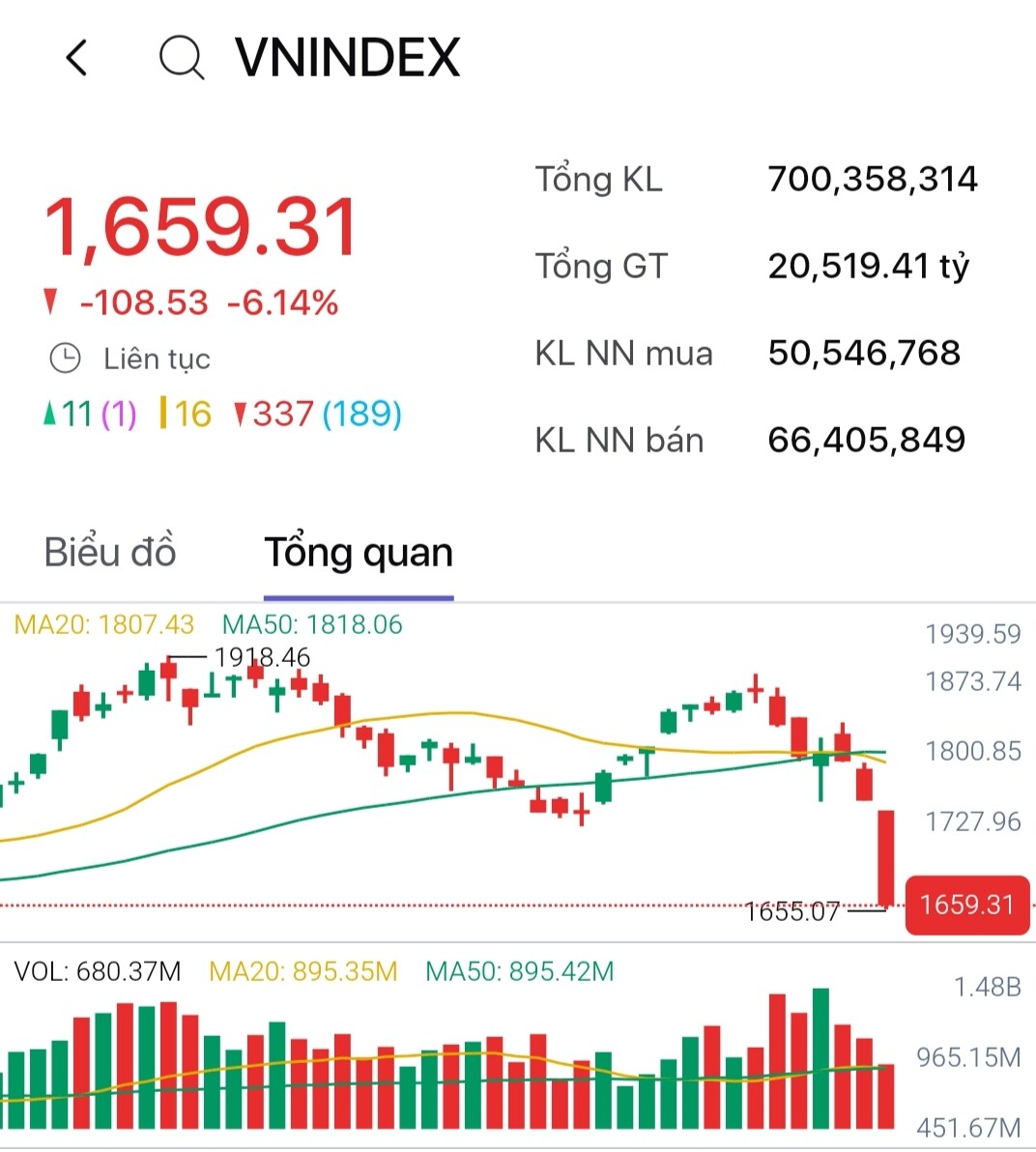Select the Tổng quan tab

[x=359, y=553]
